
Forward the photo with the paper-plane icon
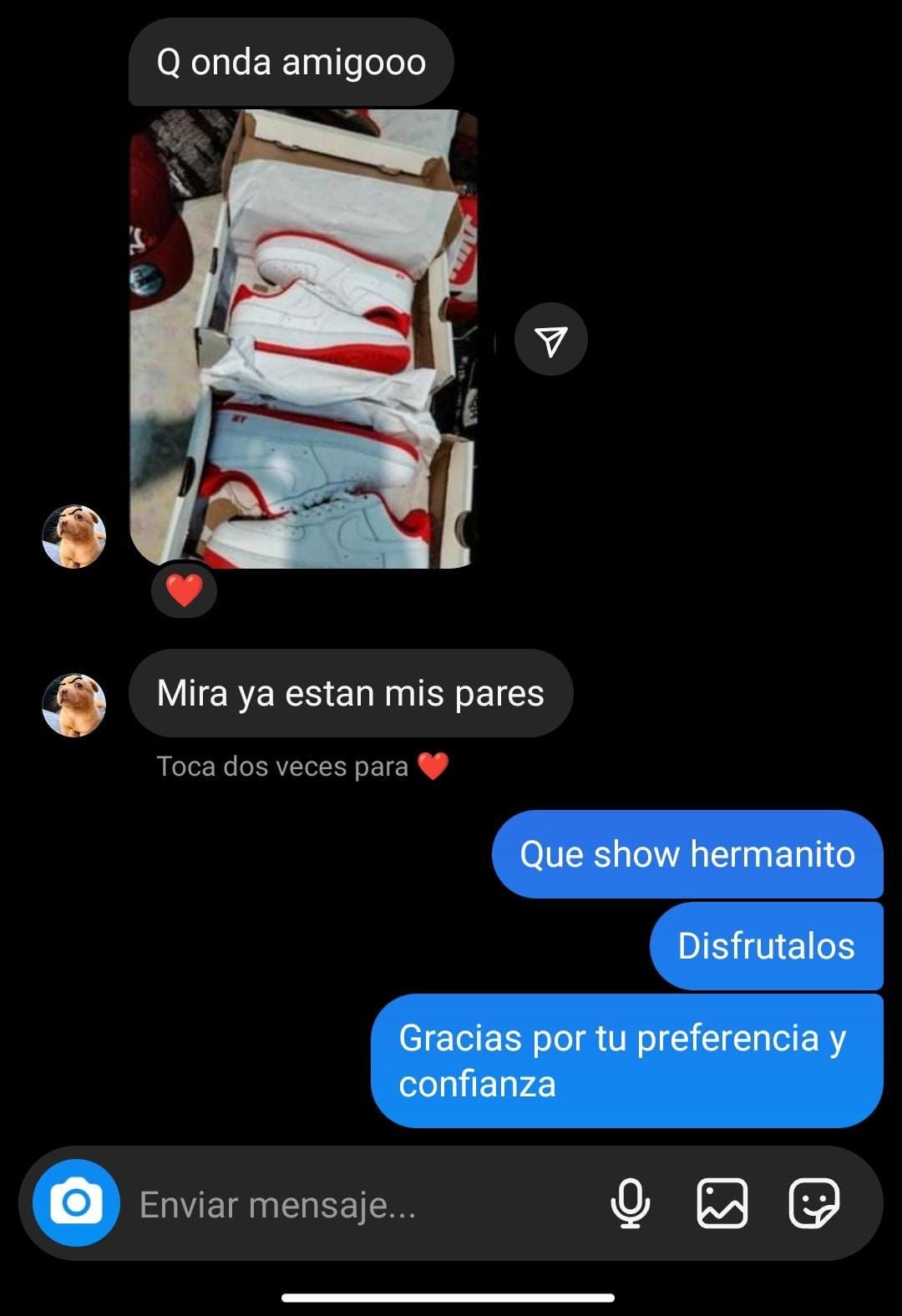[x=551, y=340]
